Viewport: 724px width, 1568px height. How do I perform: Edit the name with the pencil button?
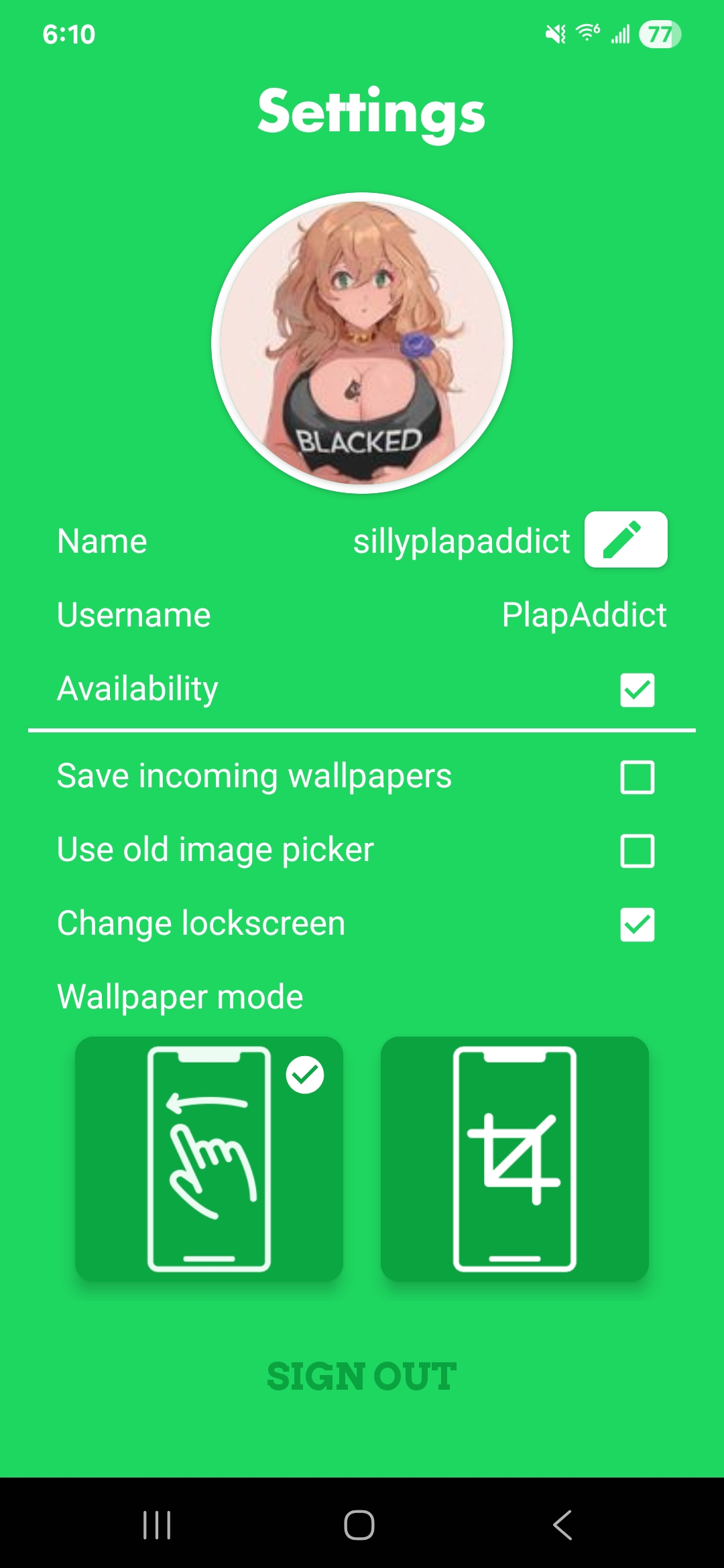625,540
